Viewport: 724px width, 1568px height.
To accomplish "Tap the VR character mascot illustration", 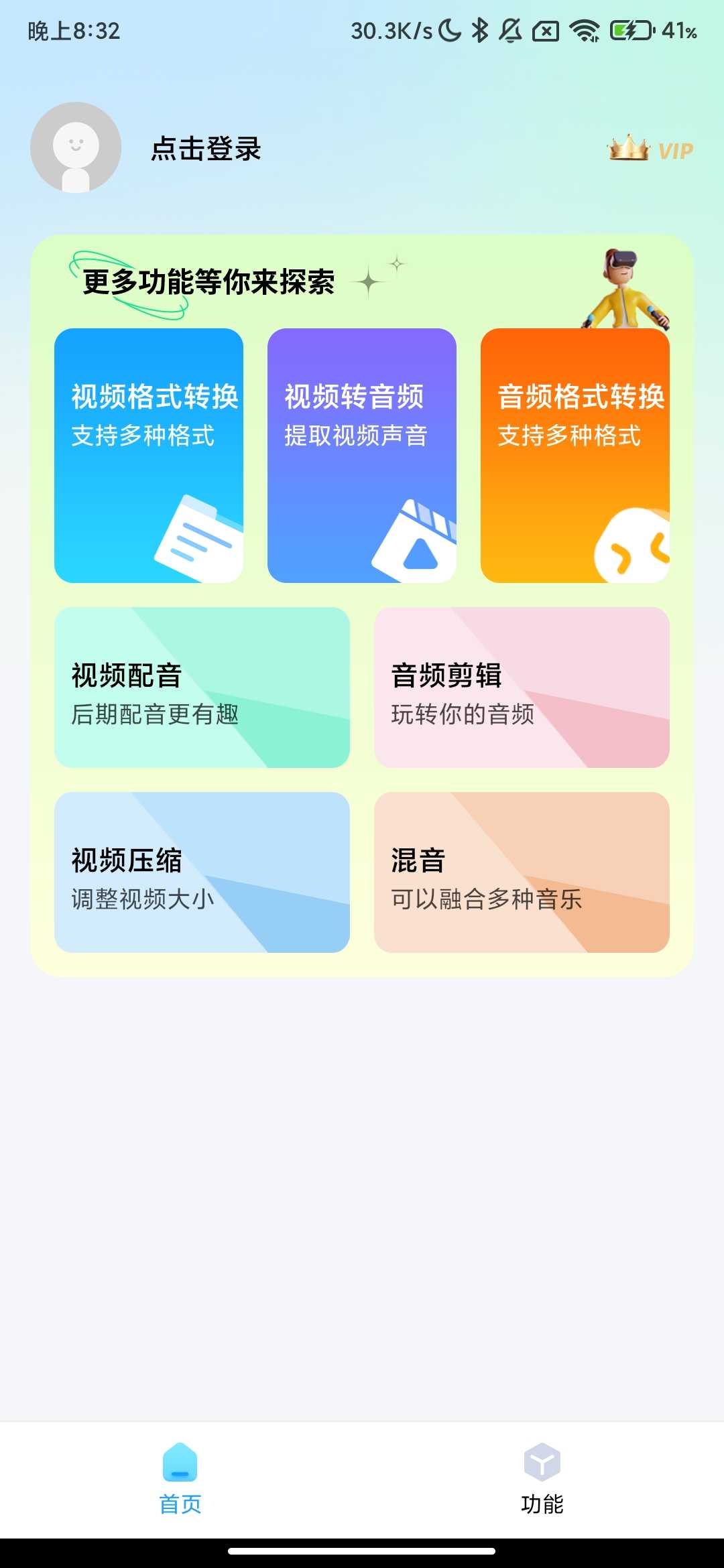I will tap(622, 288).
